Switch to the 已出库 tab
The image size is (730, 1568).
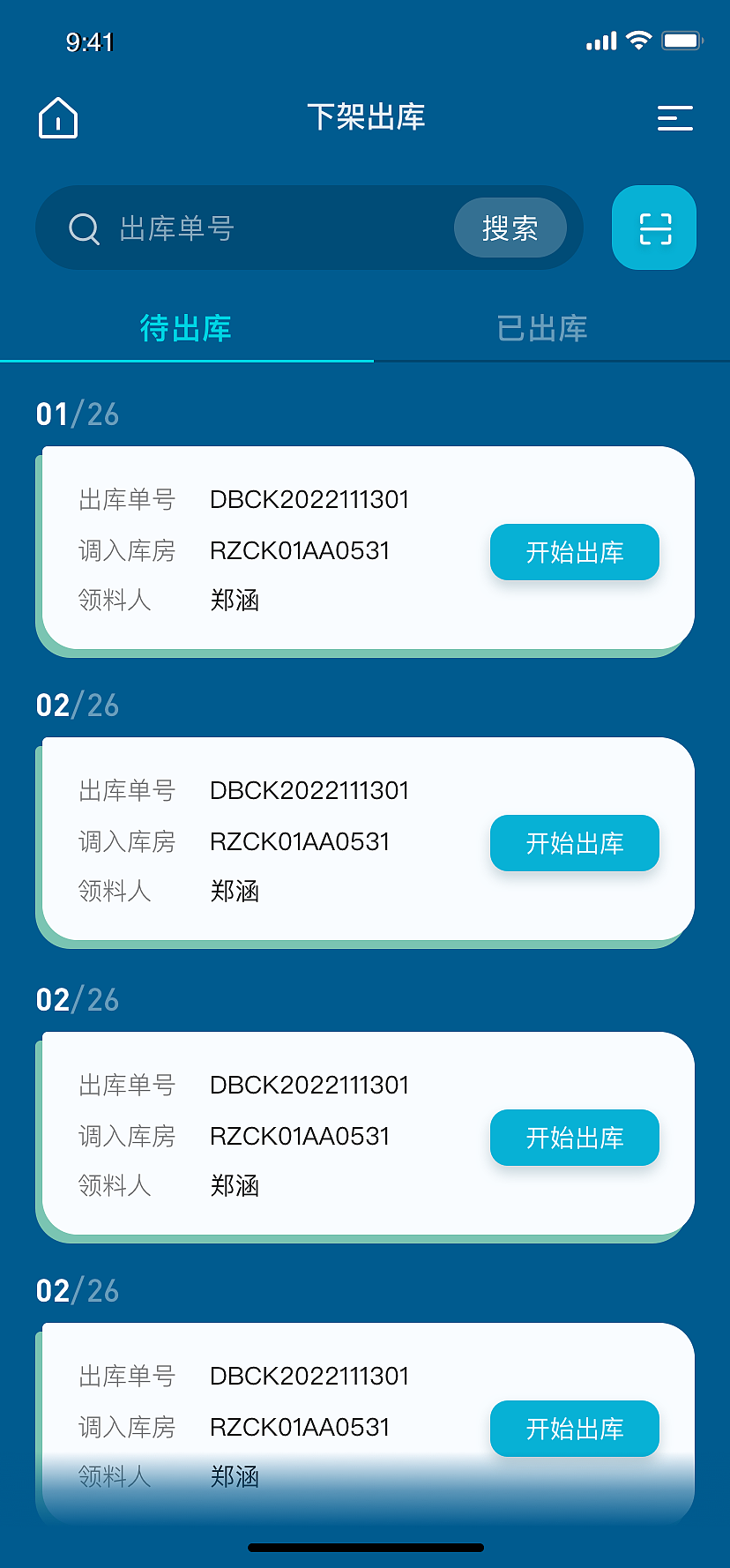coord(541,328)
